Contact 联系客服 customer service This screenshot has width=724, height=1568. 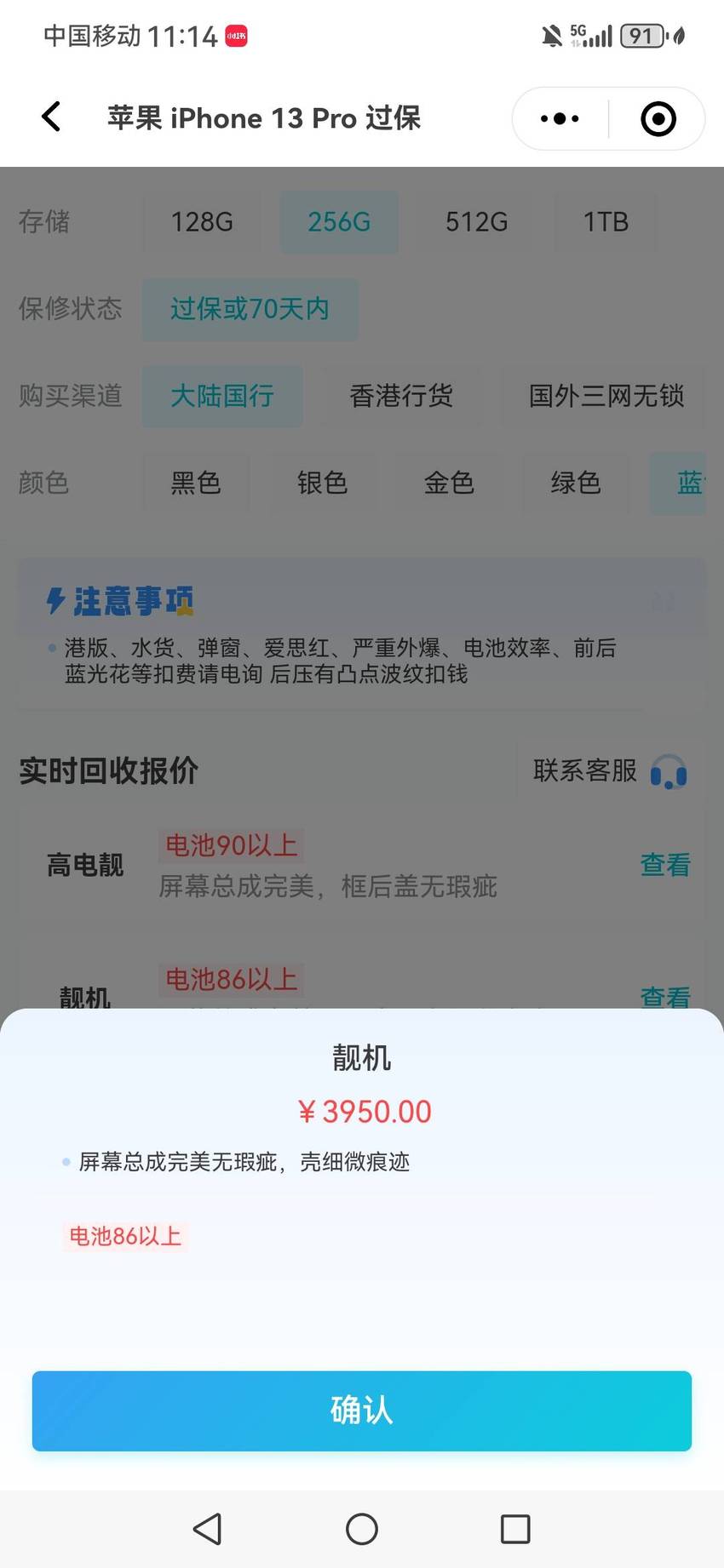point(610,771)
